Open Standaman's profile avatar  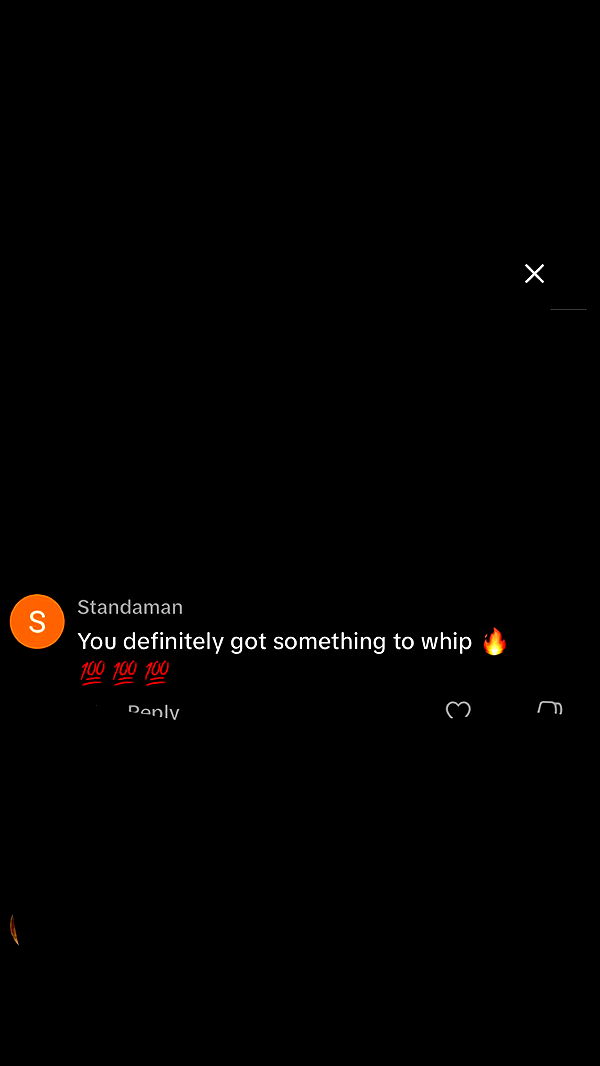tap(37, 622)
